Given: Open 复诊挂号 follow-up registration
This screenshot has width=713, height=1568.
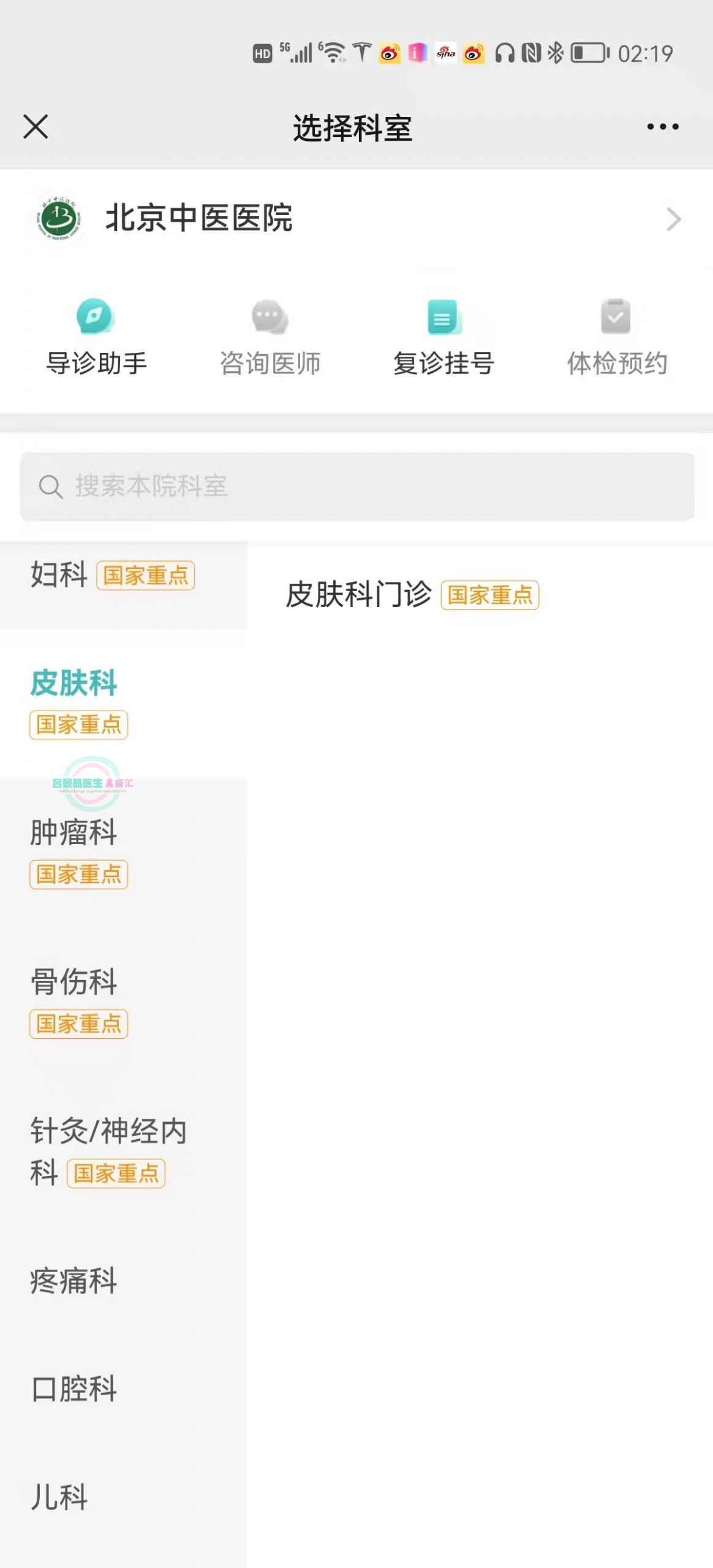Looking at the screenshot, I should (x=443, y=337).
